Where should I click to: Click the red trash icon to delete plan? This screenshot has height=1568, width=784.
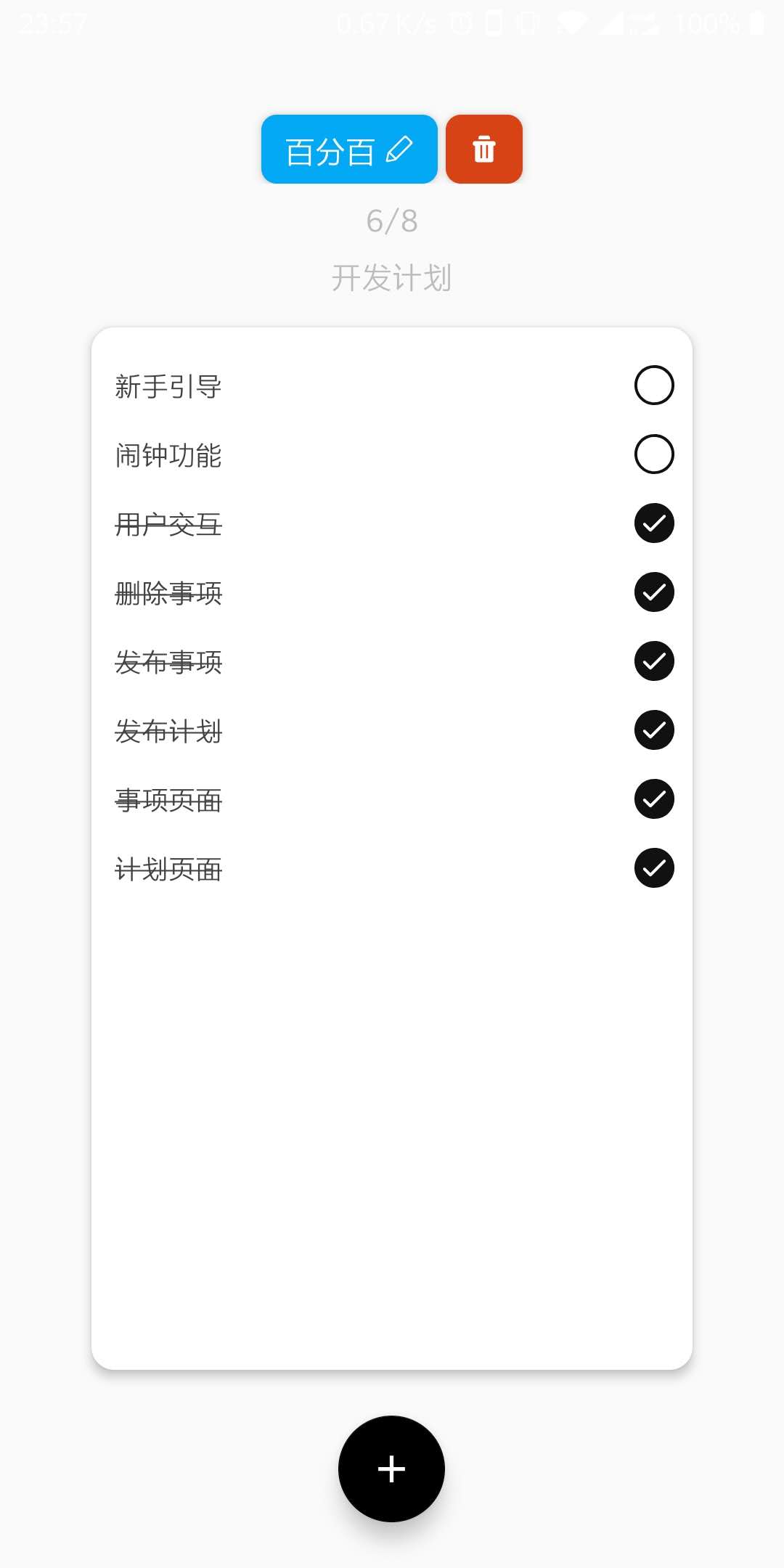pos(483,149)
